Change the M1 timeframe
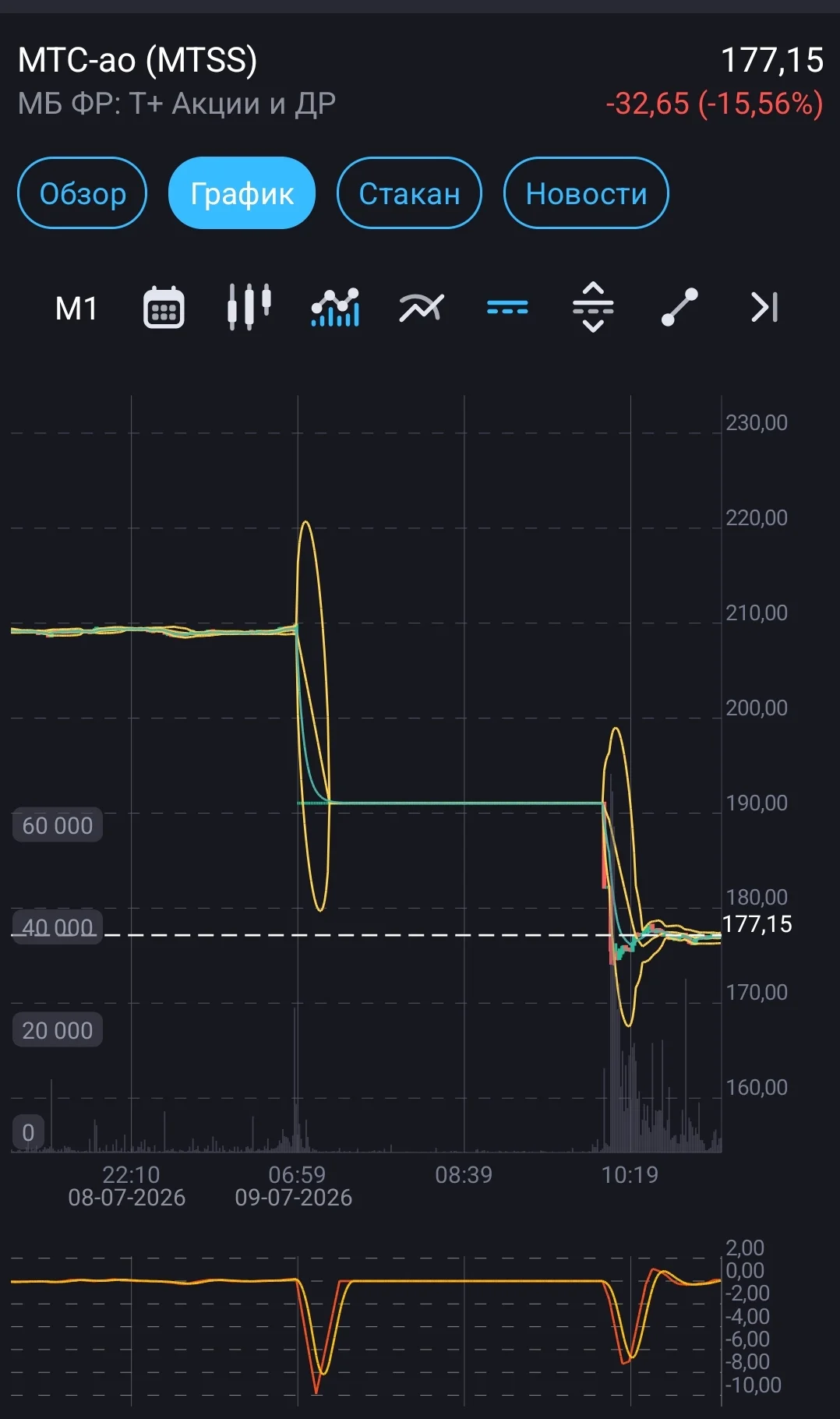Screen dimensions: 840x1419 [76, 309]
